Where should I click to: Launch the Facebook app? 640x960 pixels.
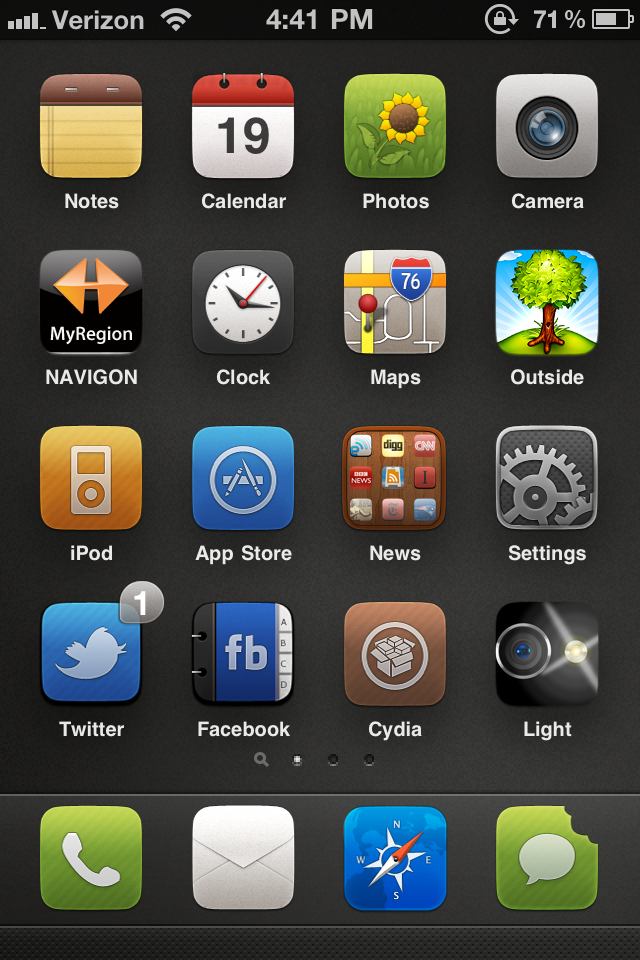click(243, 654)
